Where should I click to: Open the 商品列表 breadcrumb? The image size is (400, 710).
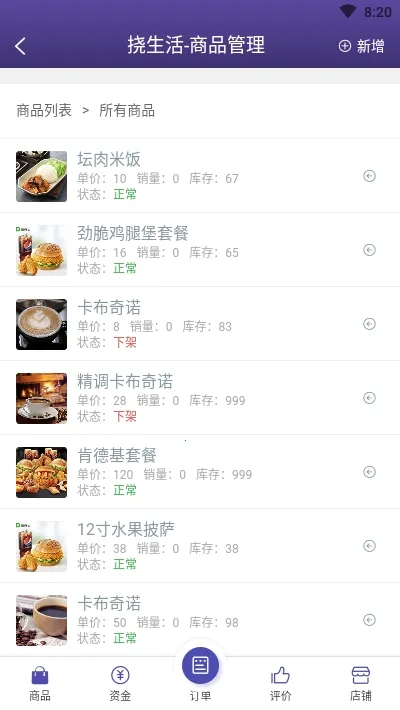44,110
